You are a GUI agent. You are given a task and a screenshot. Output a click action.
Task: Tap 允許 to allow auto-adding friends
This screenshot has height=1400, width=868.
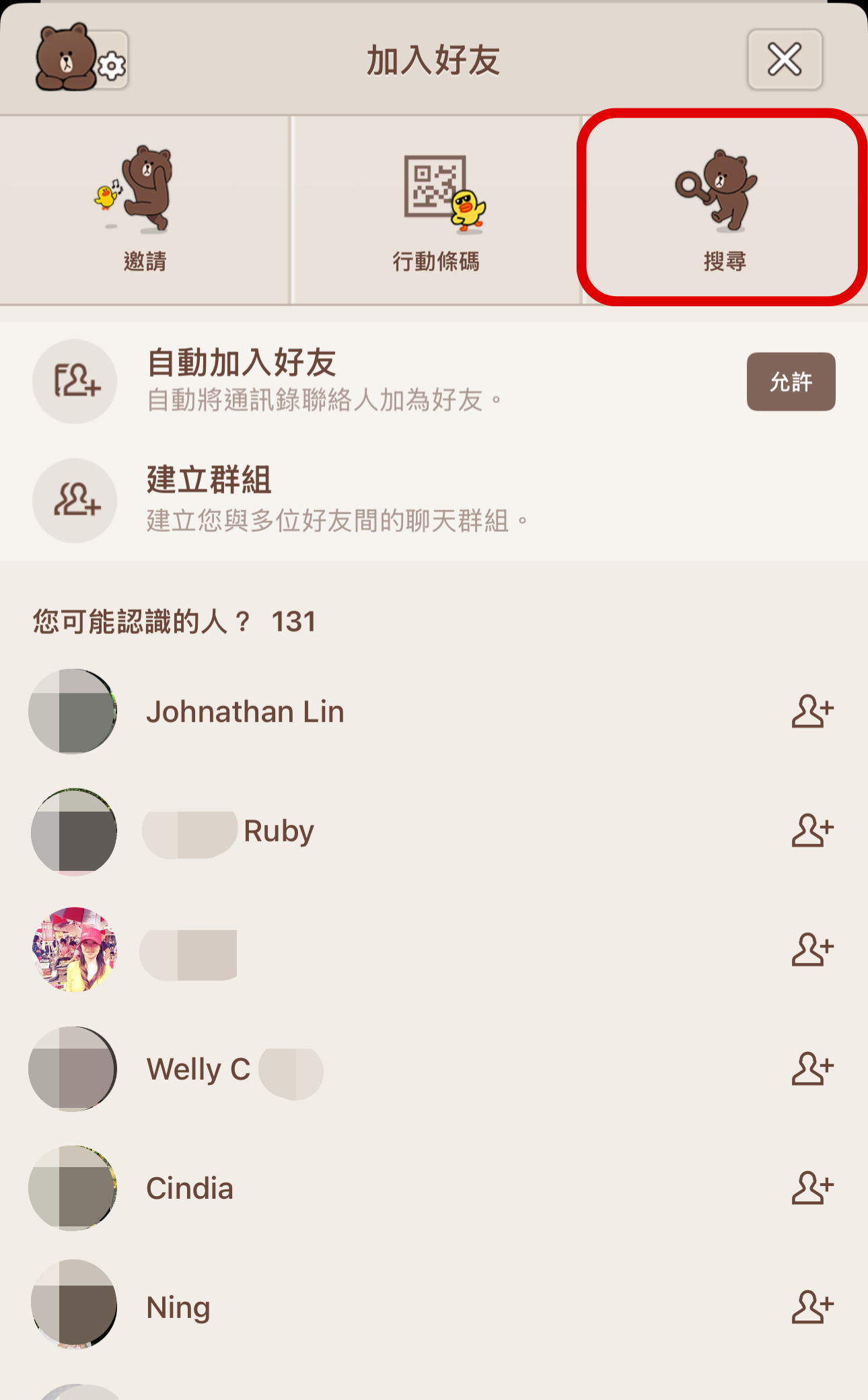[791, 382]
